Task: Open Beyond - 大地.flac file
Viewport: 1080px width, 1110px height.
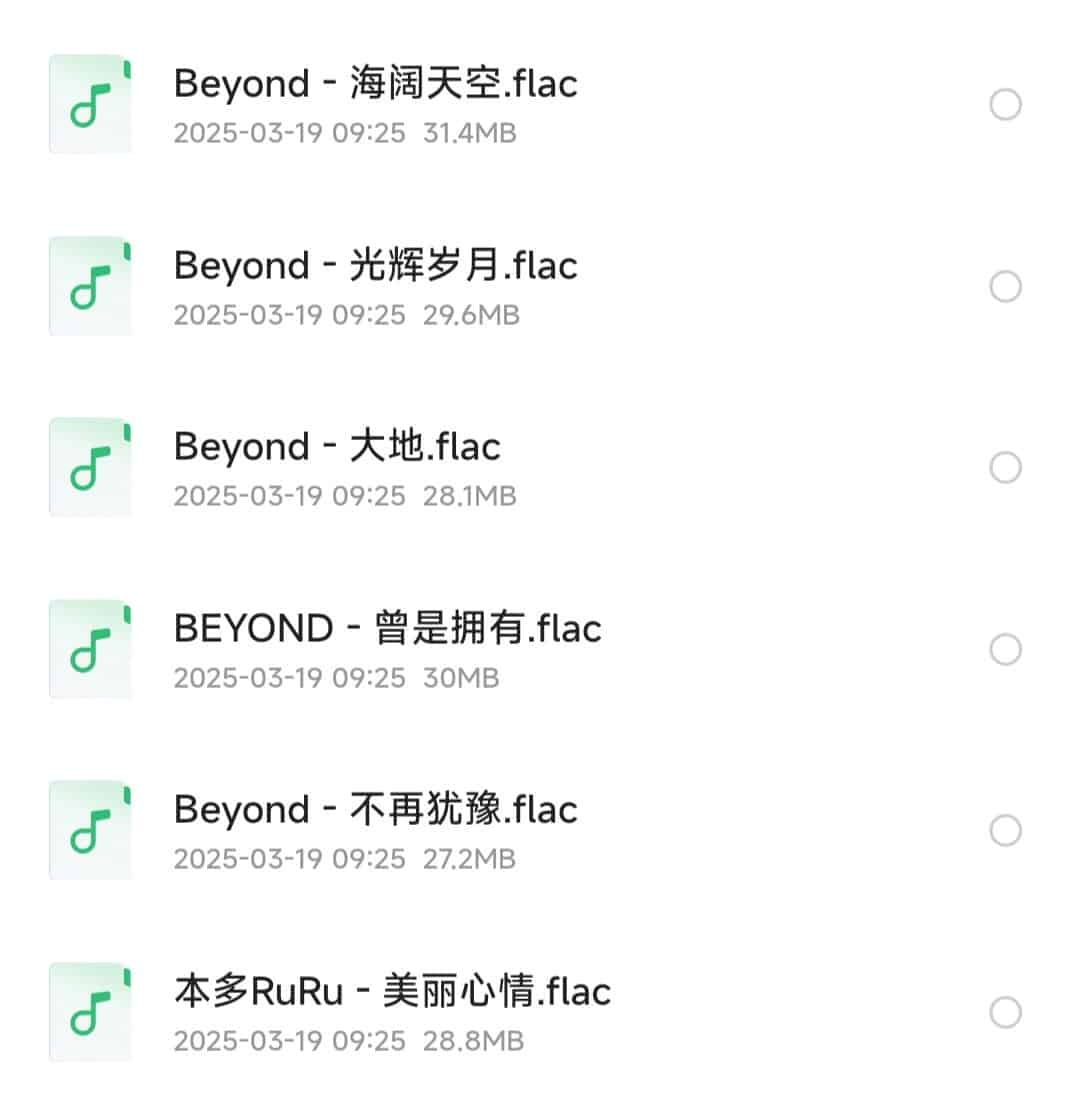Action: 337,447
